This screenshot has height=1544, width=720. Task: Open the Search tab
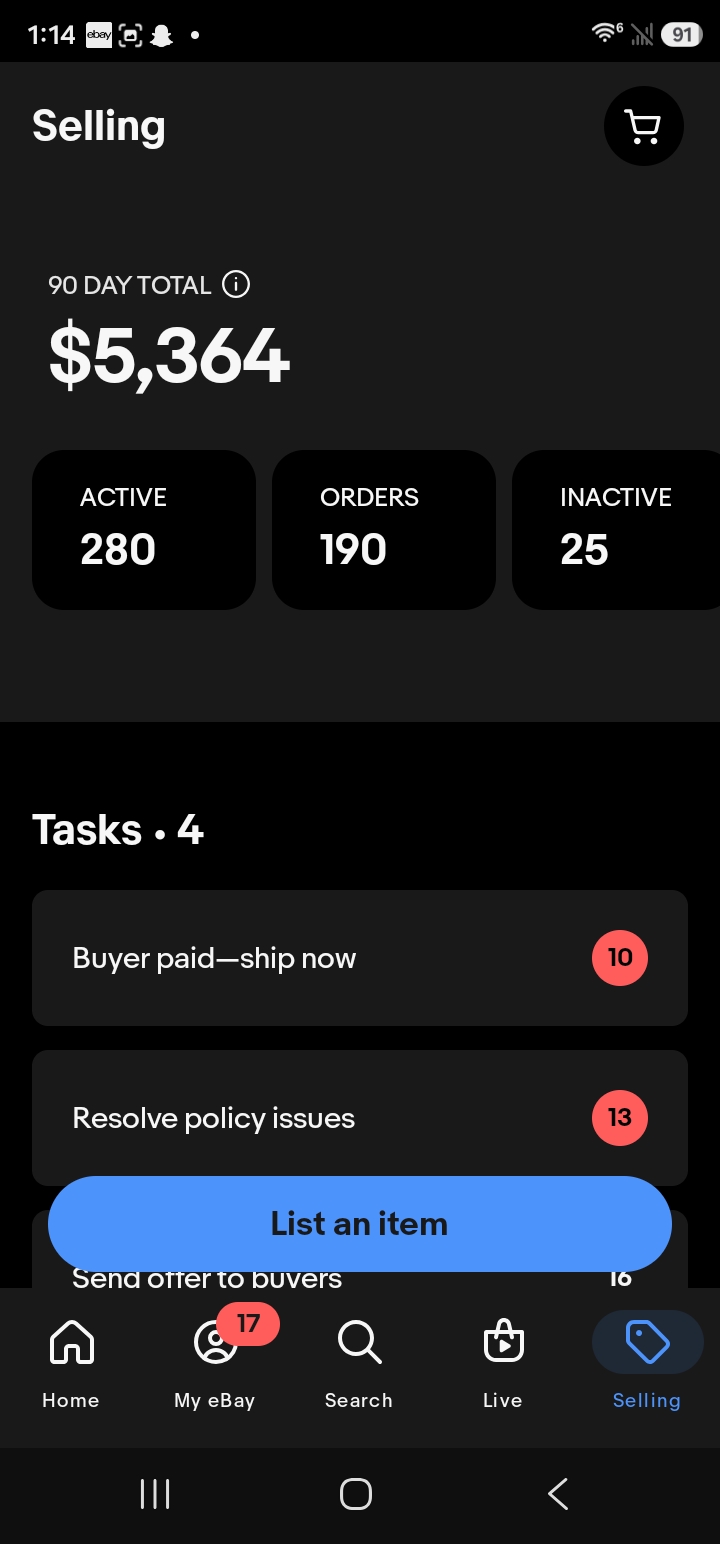coord(359,1363)
